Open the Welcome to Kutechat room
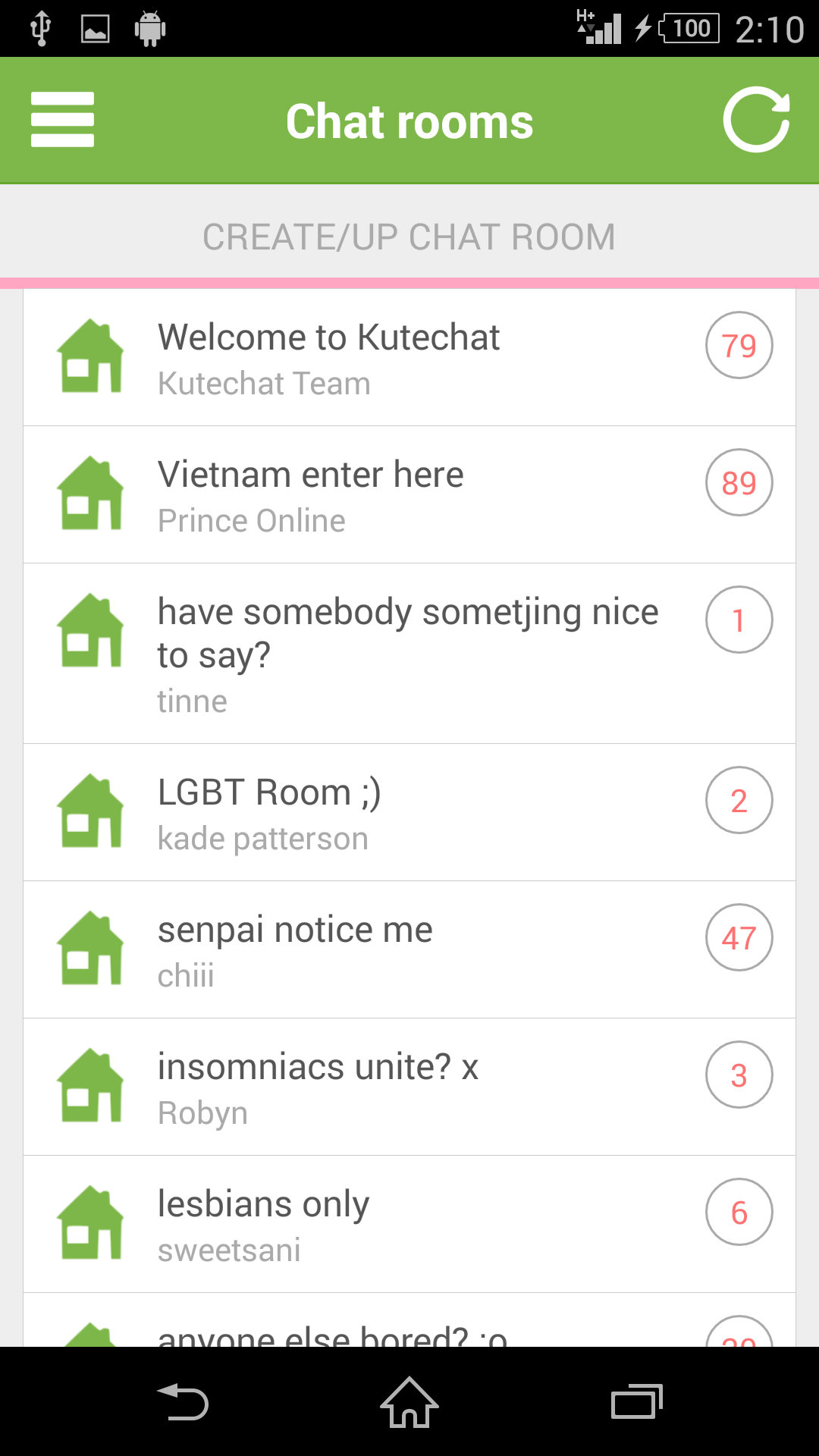Screen dimensions: 819x1456 [409, 357]
